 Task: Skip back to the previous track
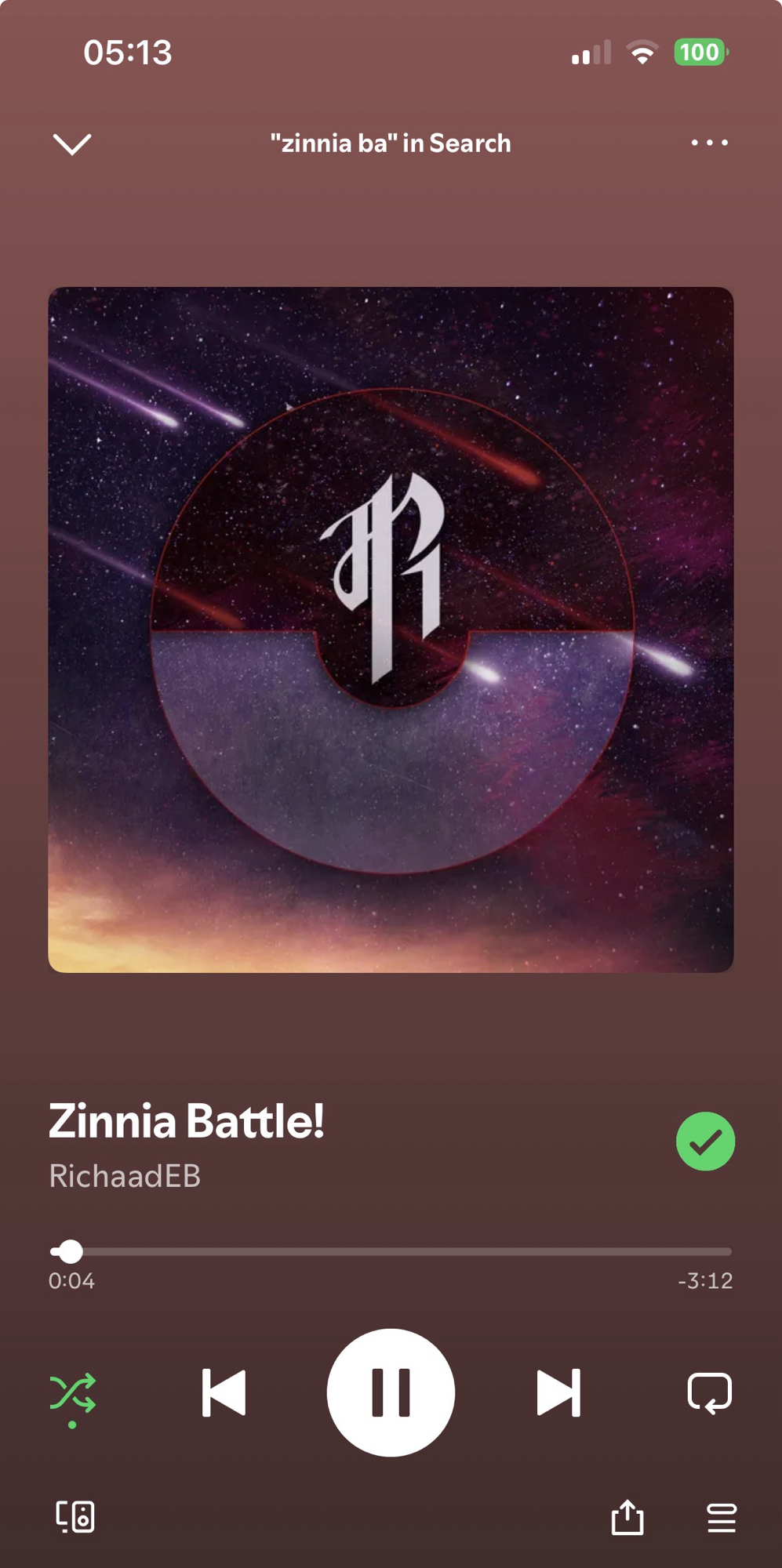click(224, 1393)
